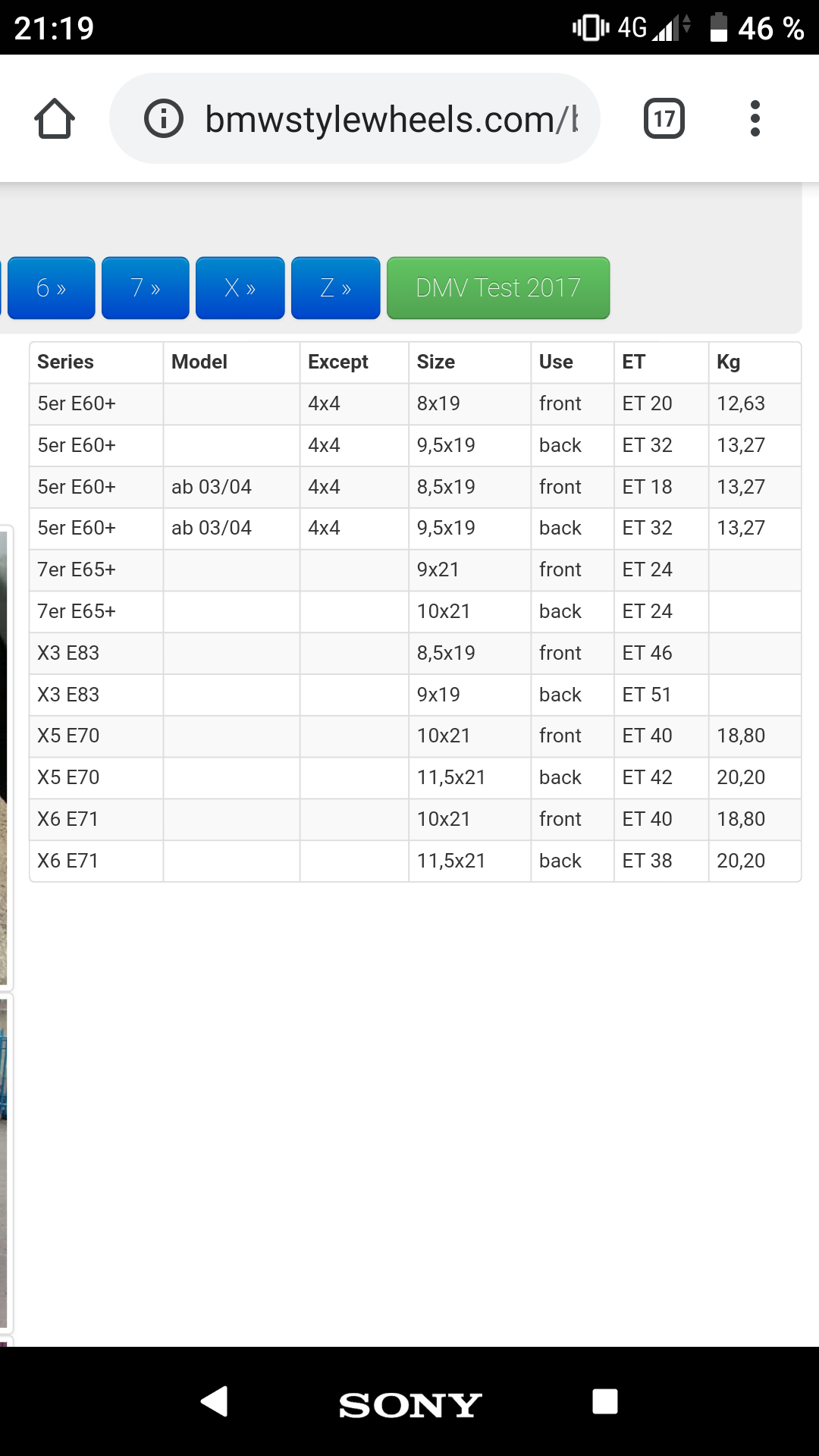Select the 7 » series button
This screenshot has width=819, height=1456.
pos(146,288)
